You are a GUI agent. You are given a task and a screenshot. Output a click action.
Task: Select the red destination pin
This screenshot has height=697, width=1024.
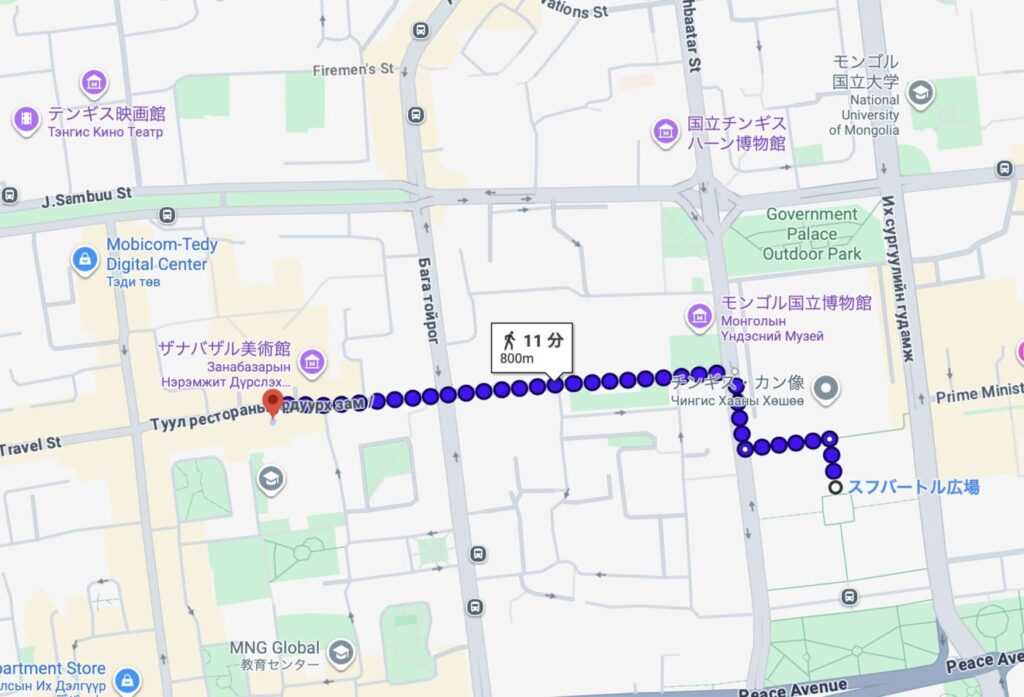click(272, 405)
